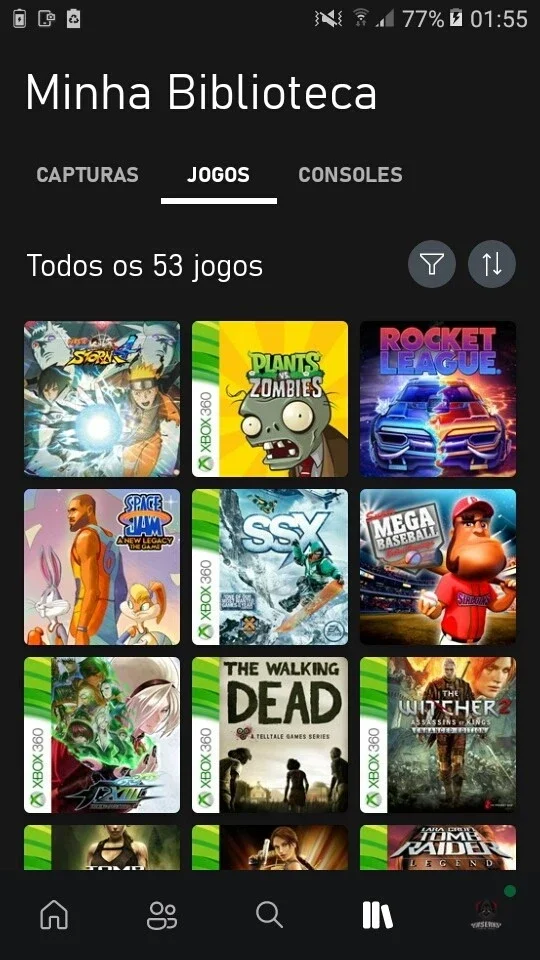Screen dimensions: 540x960
Task: Open Space Jam A New Legacy game
Action: coord(102,567)
